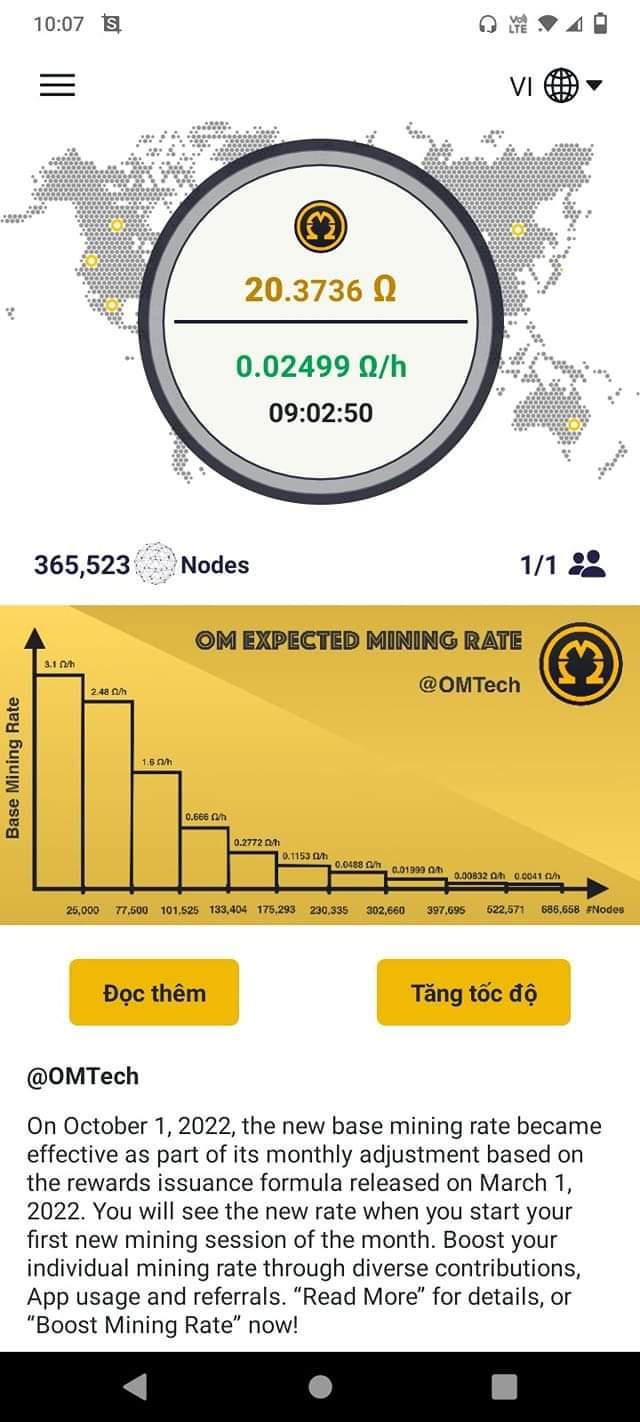Open the hamburger drawer menu
This screenshot has height=1422, width=640.
pos(57,86)
